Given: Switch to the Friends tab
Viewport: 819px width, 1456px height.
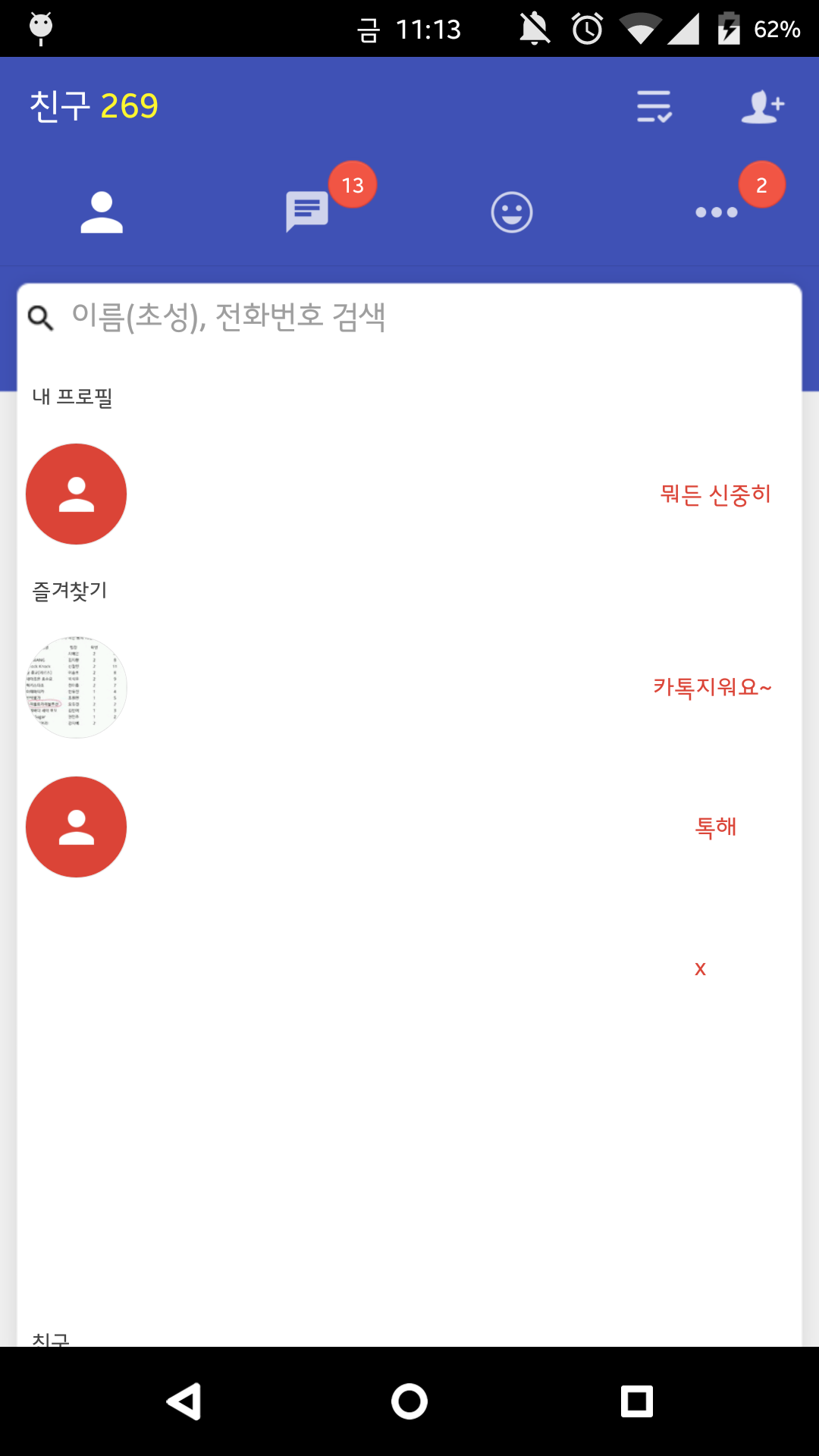Looking at the screenshot, I should [102, 212].
